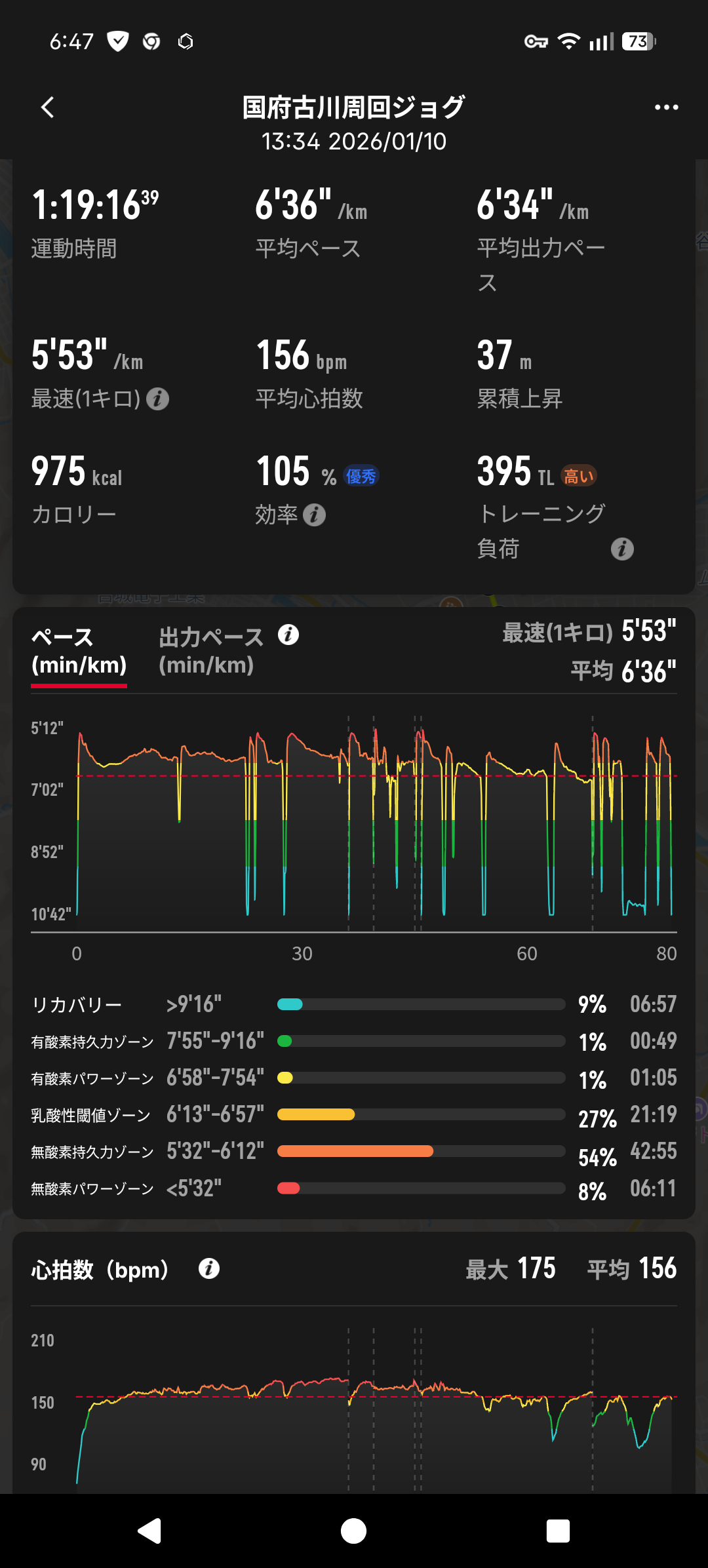The width and height of the screenshot is (708, 1568).
Task: Switch to the 出力ペース chart tab
Action: click(x=210, y=650)
